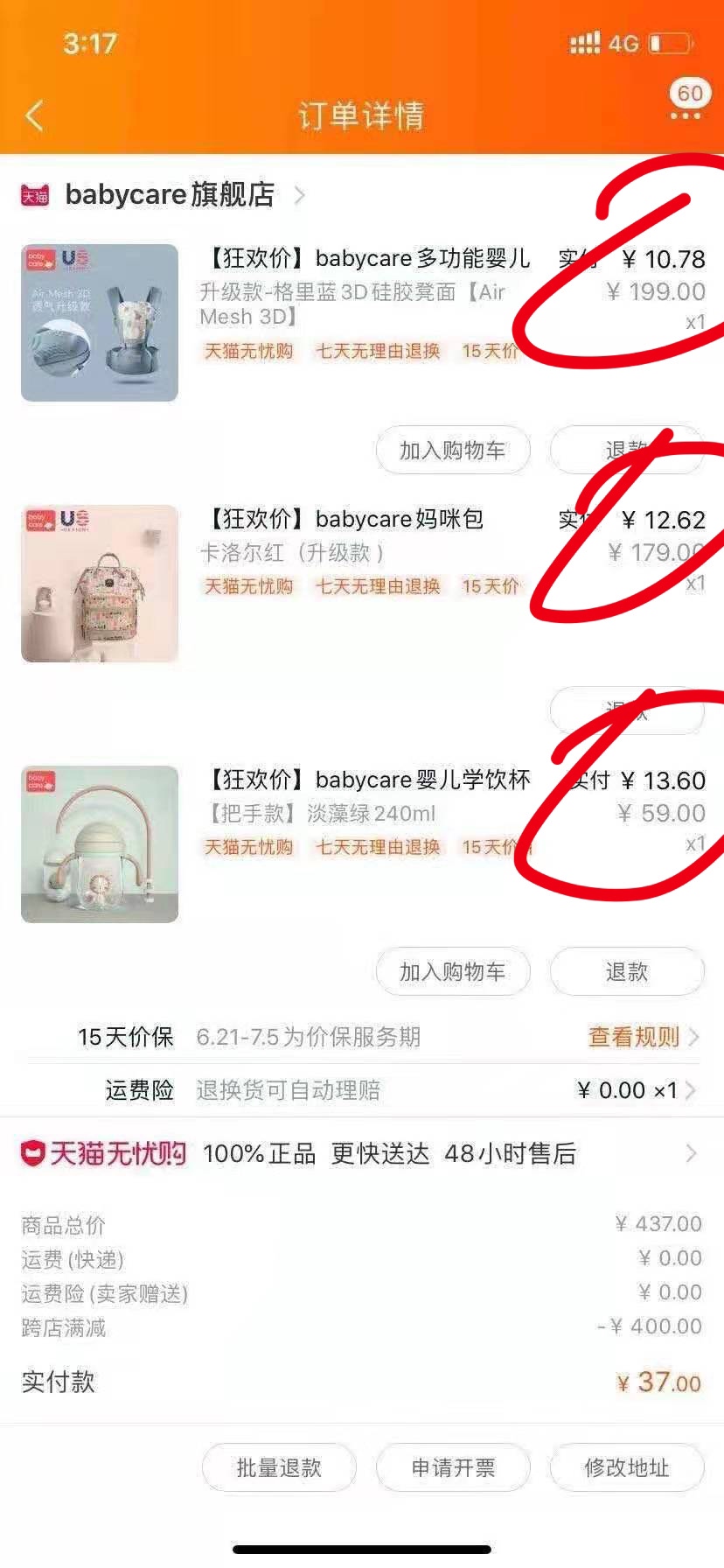View 15天价保 rules via 查看规则
This screenshot has width=724, height=1568.
coord(641,1037)
